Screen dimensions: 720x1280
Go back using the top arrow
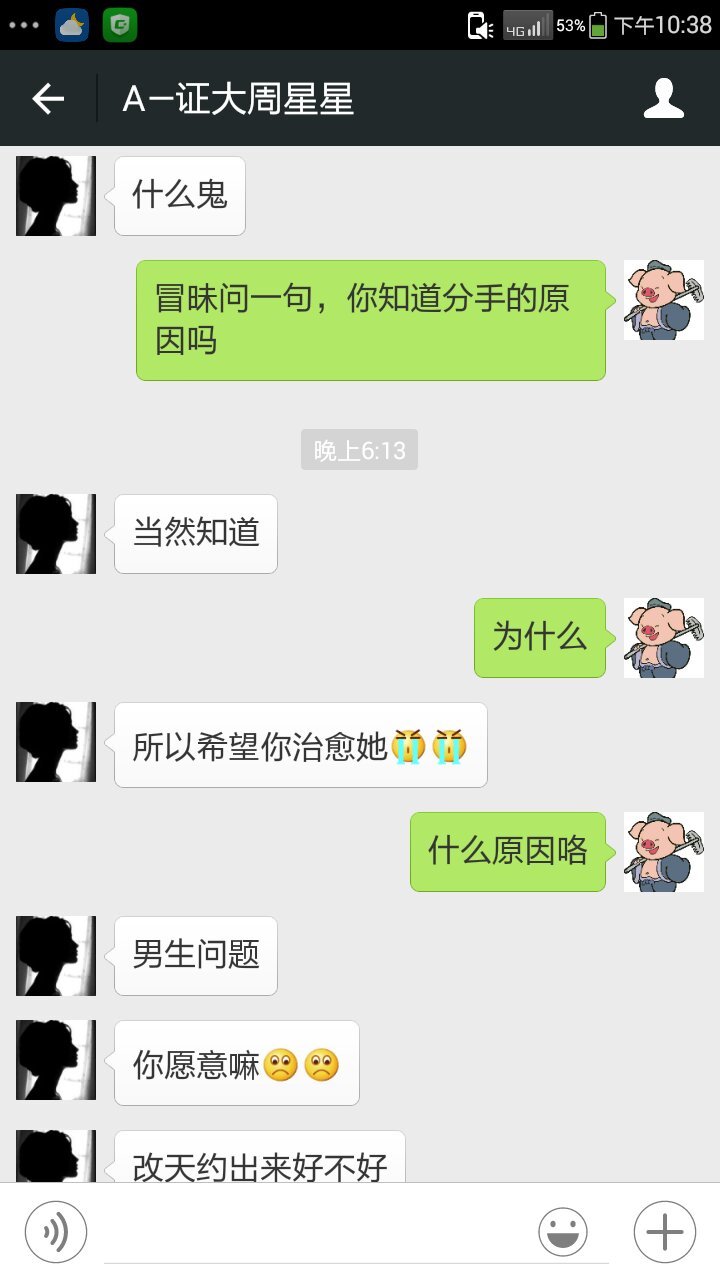[x=48, y=99]
